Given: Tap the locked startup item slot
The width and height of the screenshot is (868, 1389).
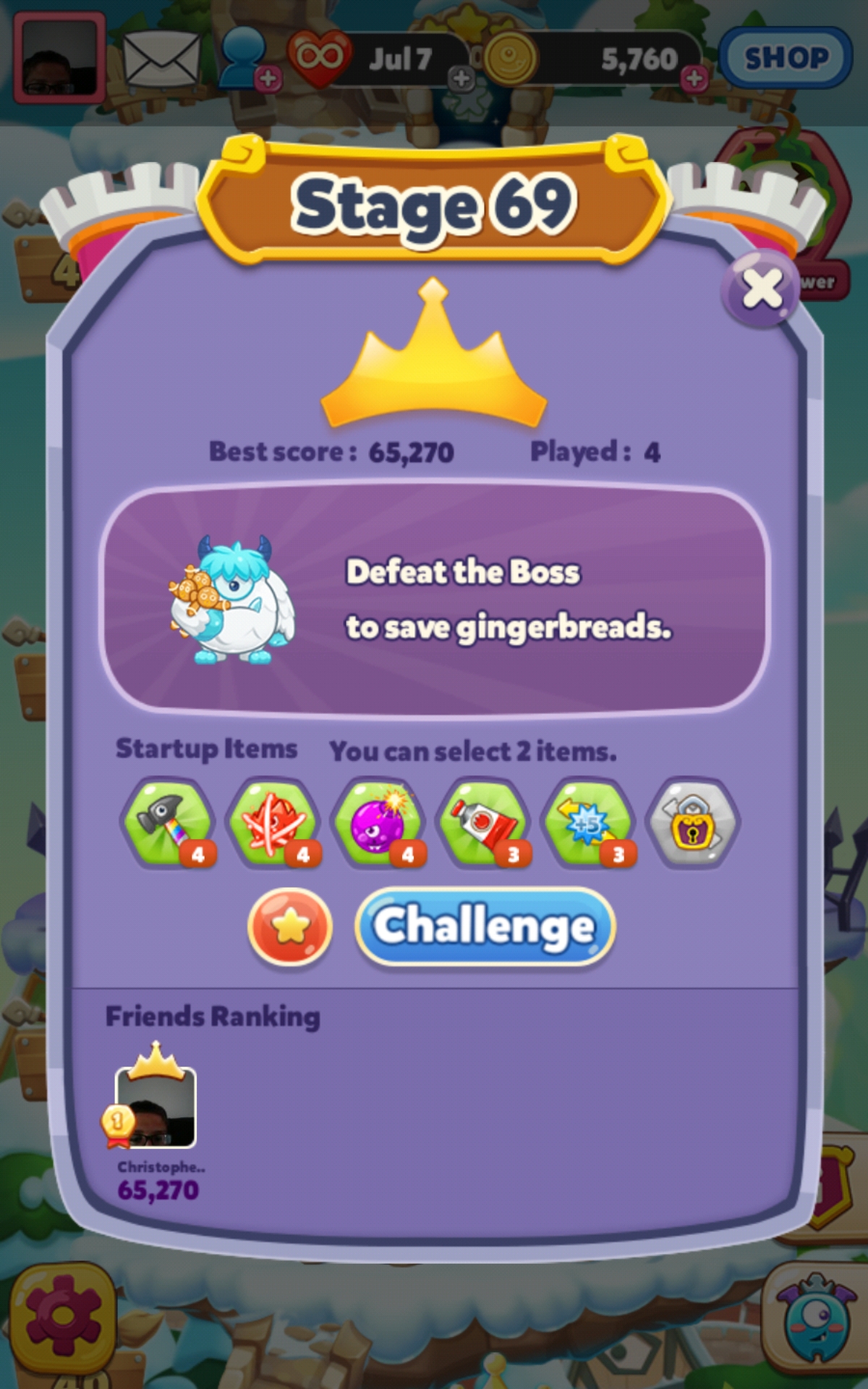Looking at the screenshot, I should click(x=693, y=823).
